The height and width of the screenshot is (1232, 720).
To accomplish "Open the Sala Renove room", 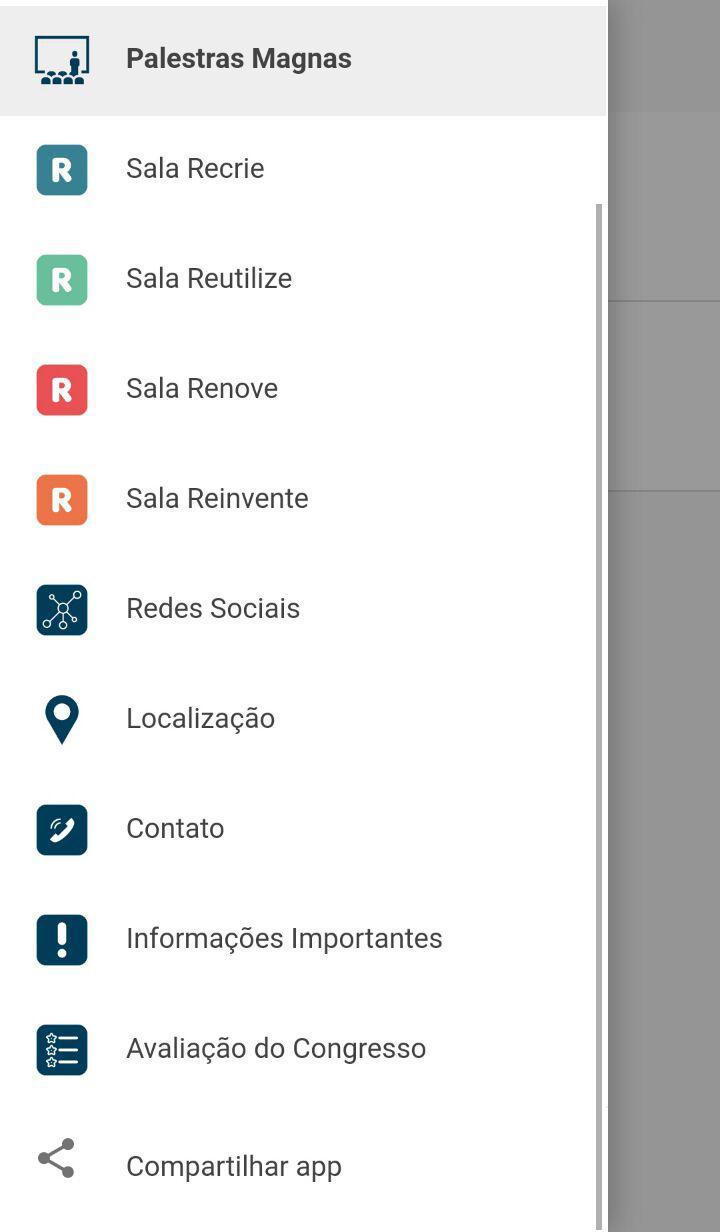I will 201,389.
